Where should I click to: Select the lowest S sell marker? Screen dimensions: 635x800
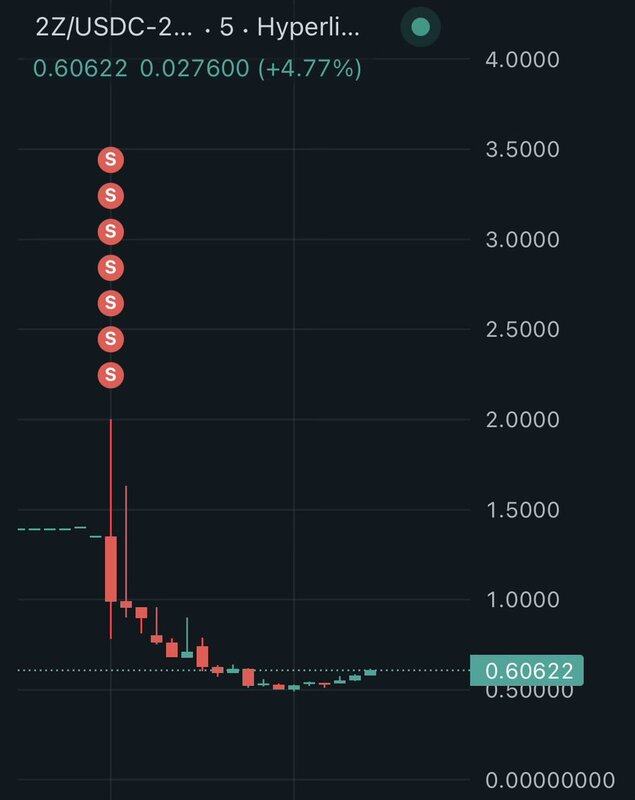111,375
